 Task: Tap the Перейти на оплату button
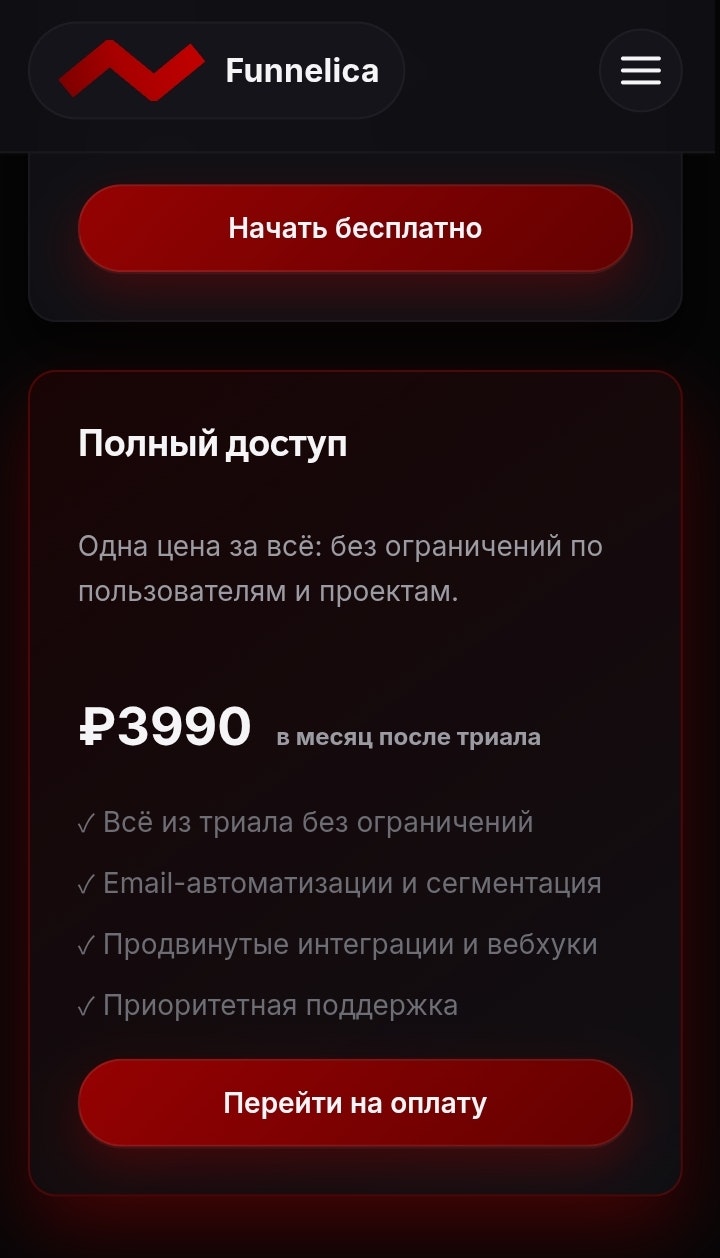(355, 1103)
